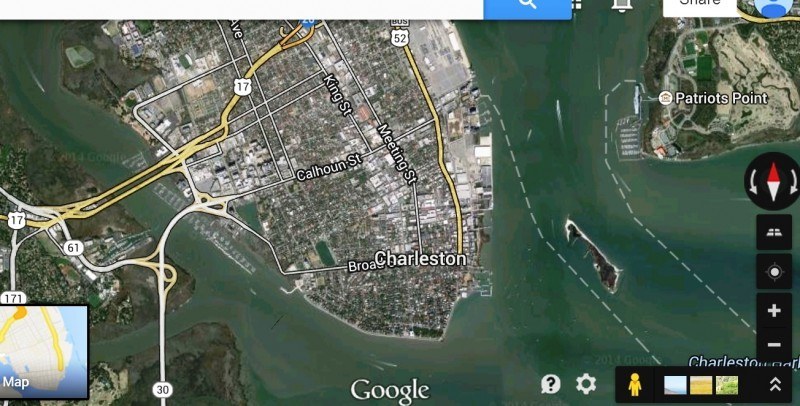
Task: Open the help and feedback icon
Action: pos(551,383)
